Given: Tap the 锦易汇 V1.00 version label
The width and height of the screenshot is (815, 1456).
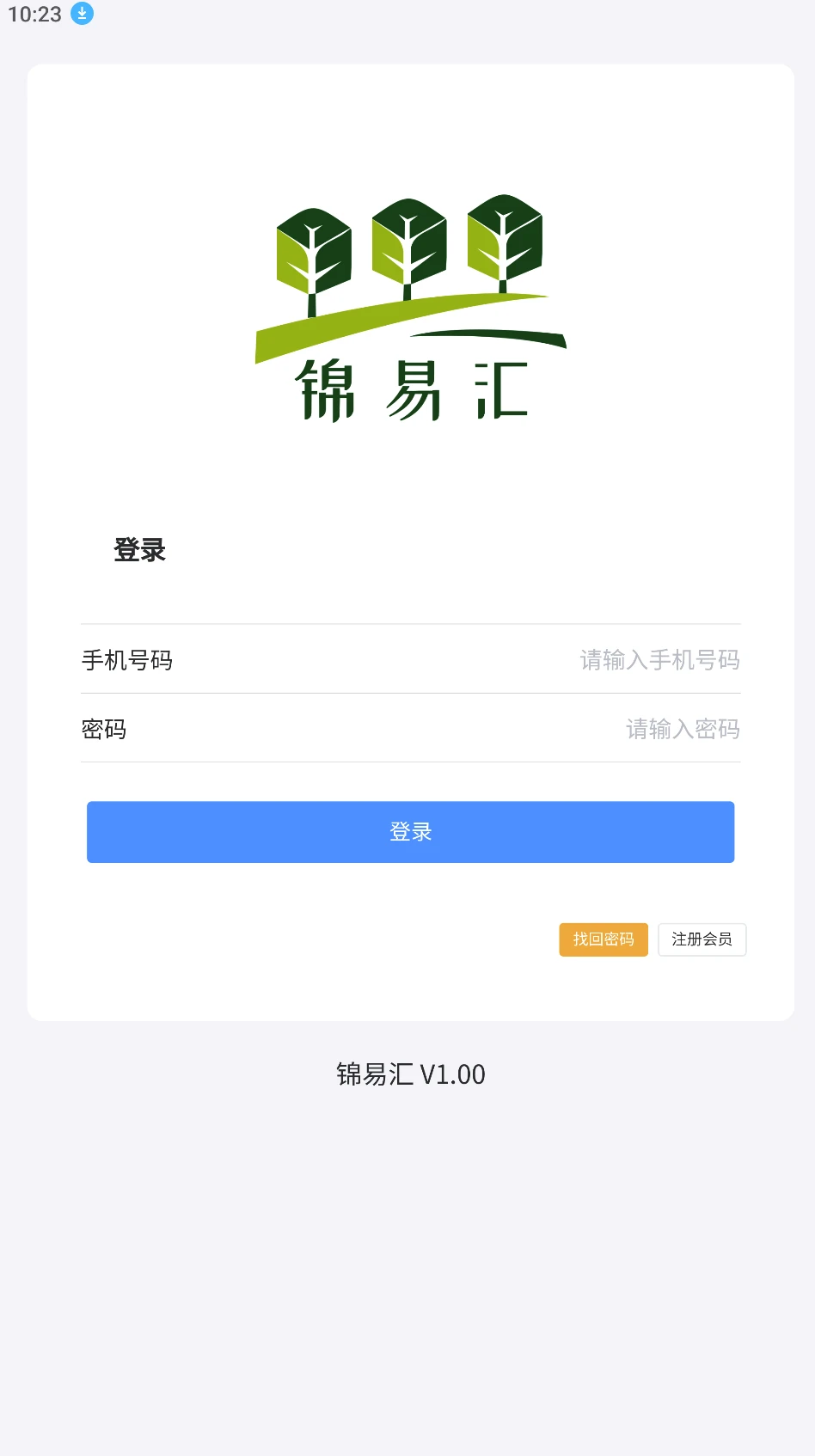Looking at the screenshot, I should pos(409,1074).
